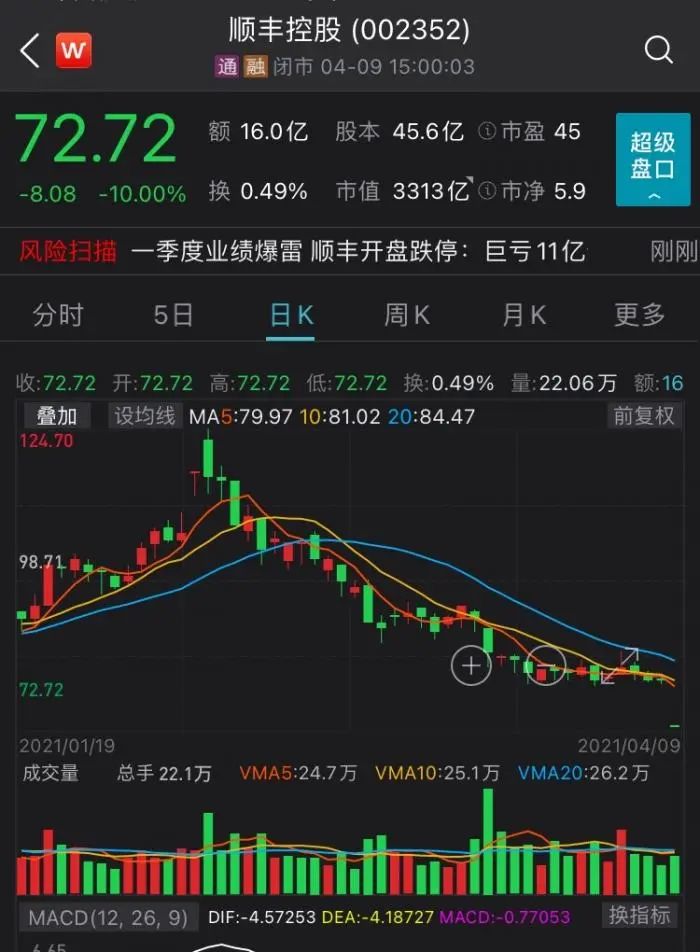Tap the red W icon
This screenshot has width=700, height=952.
click(73, 50)
